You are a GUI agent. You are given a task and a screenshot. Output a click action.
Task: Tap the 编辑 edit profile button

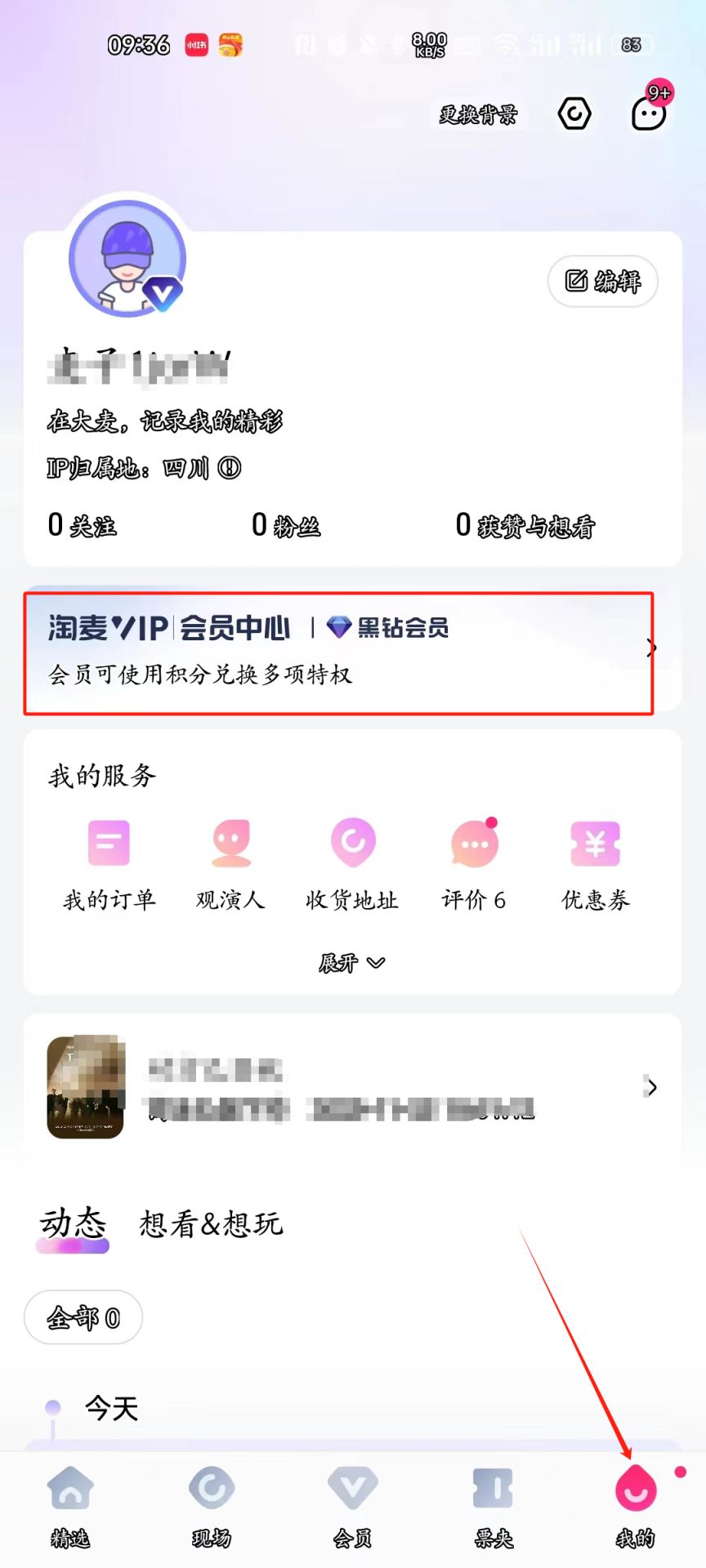603,281
